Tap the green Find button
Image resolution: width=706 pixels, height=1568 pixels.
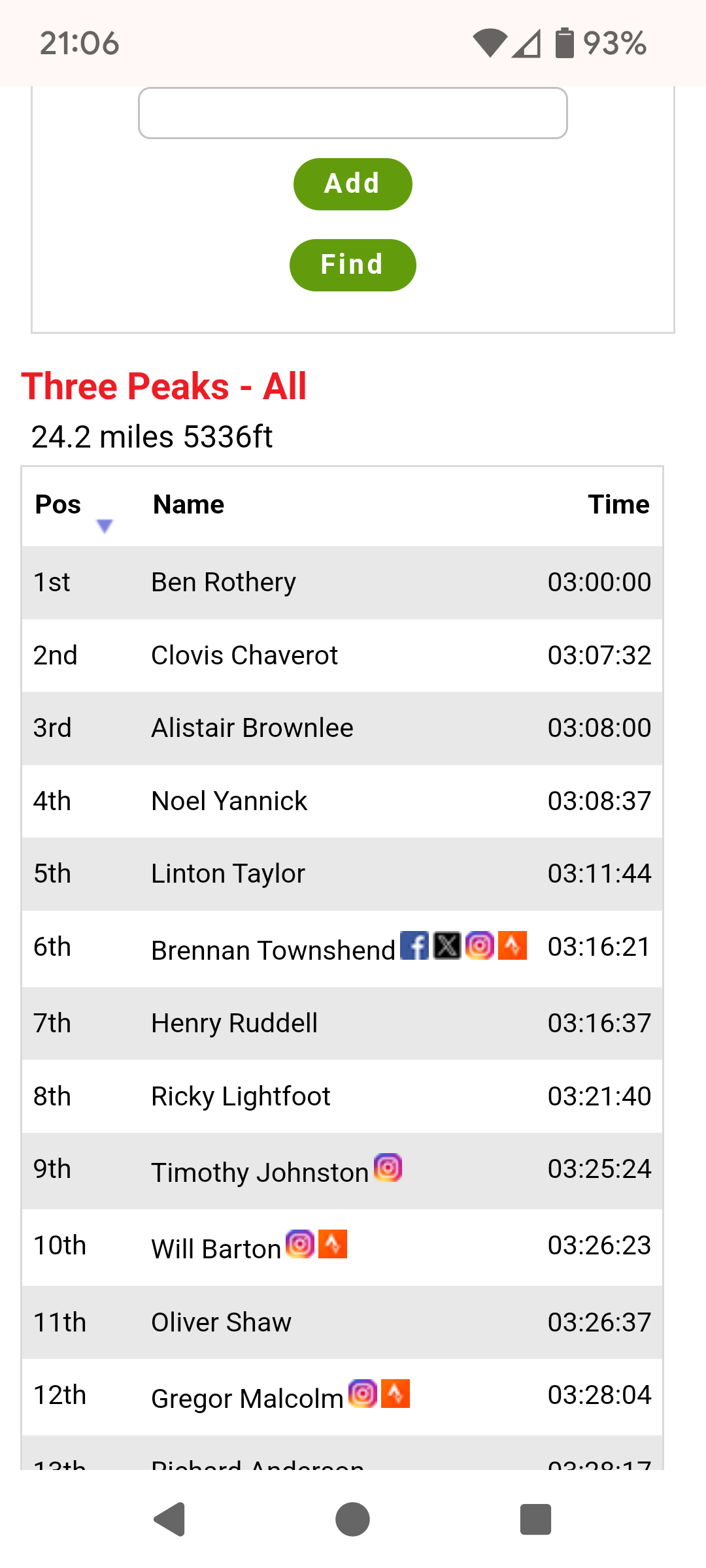pyautogui.click(x=353, y=265)
